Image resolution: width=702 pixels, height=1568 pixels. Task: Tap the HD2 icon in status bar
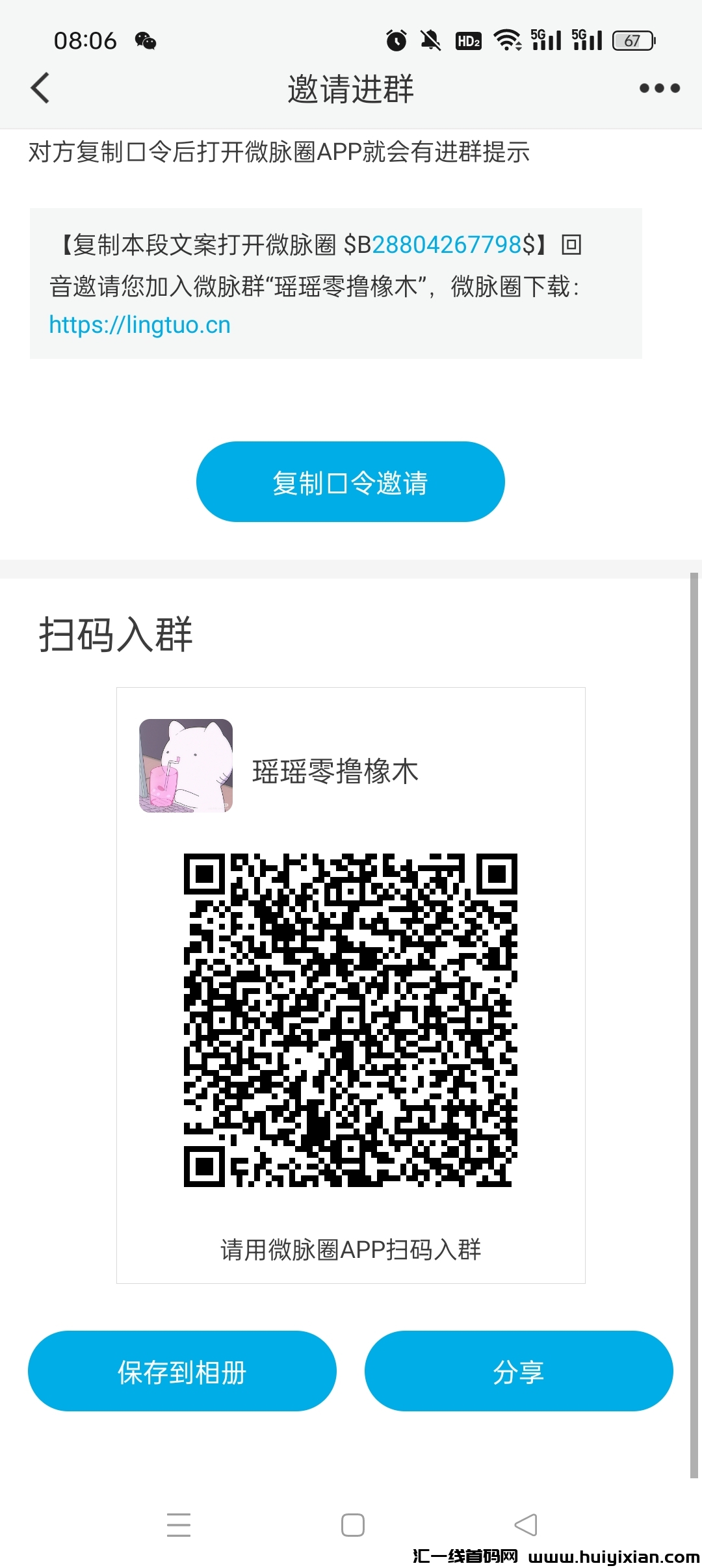(x=467, y=42)
